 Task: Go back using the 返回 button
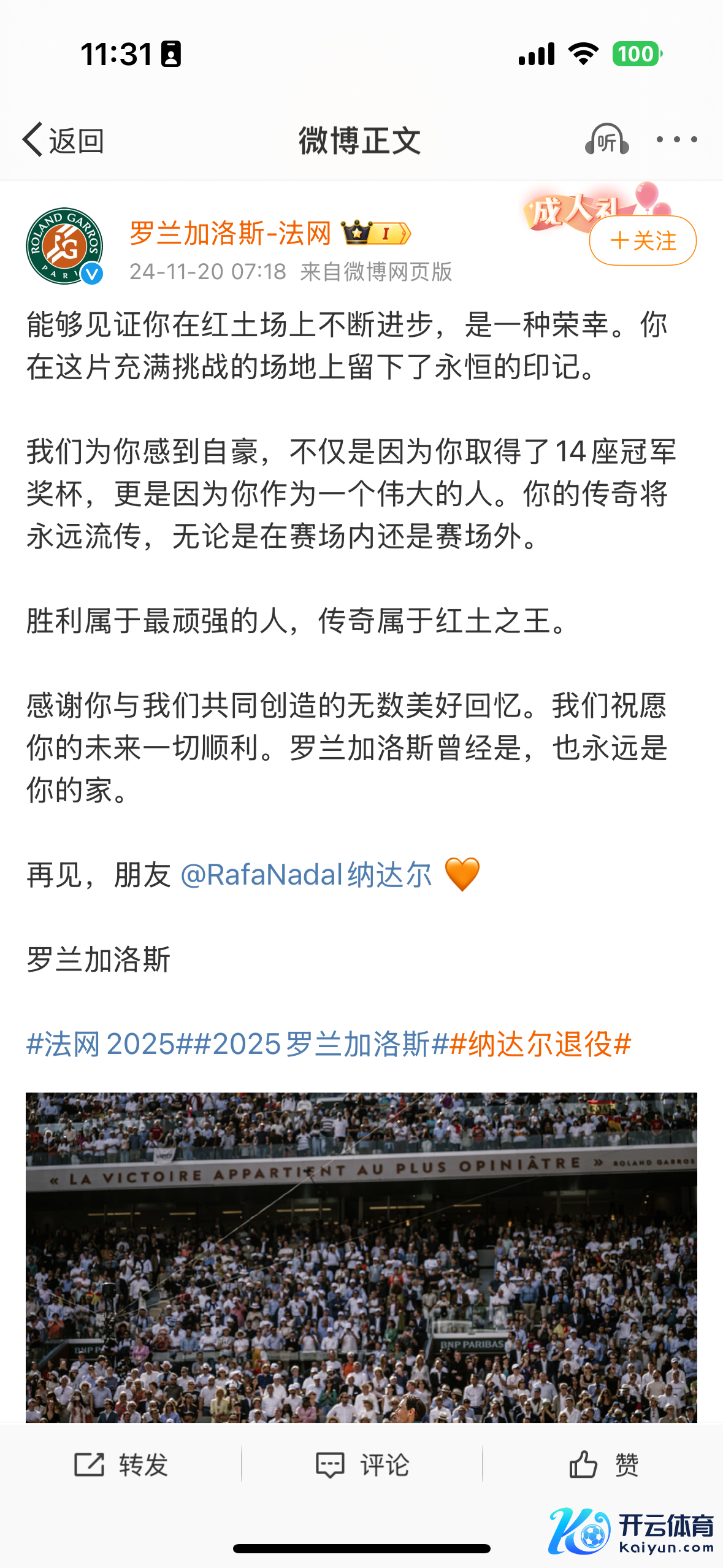[63, 140]
